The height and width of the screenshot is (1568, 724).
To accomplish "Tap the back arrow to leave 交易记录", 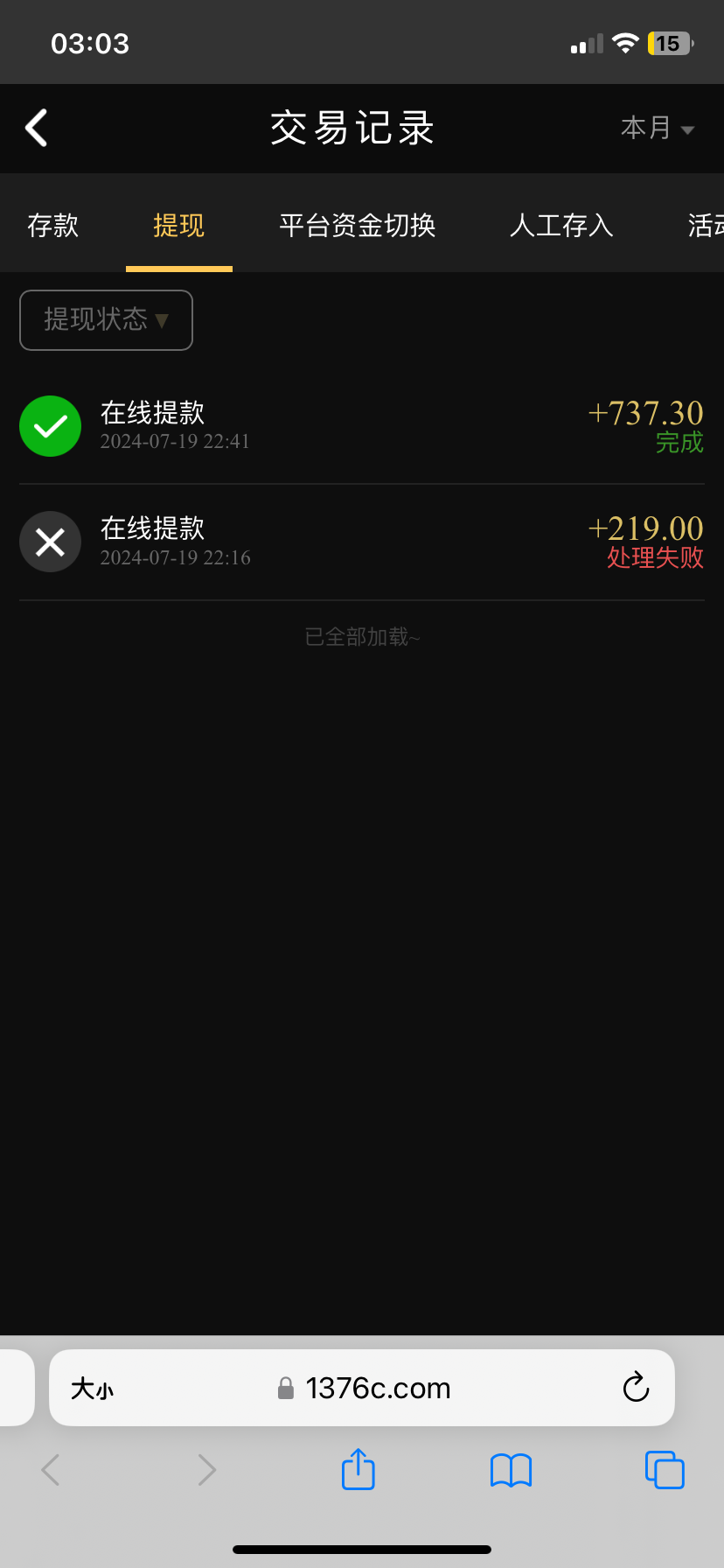I will pyautogui.click(x=35, y=128).
